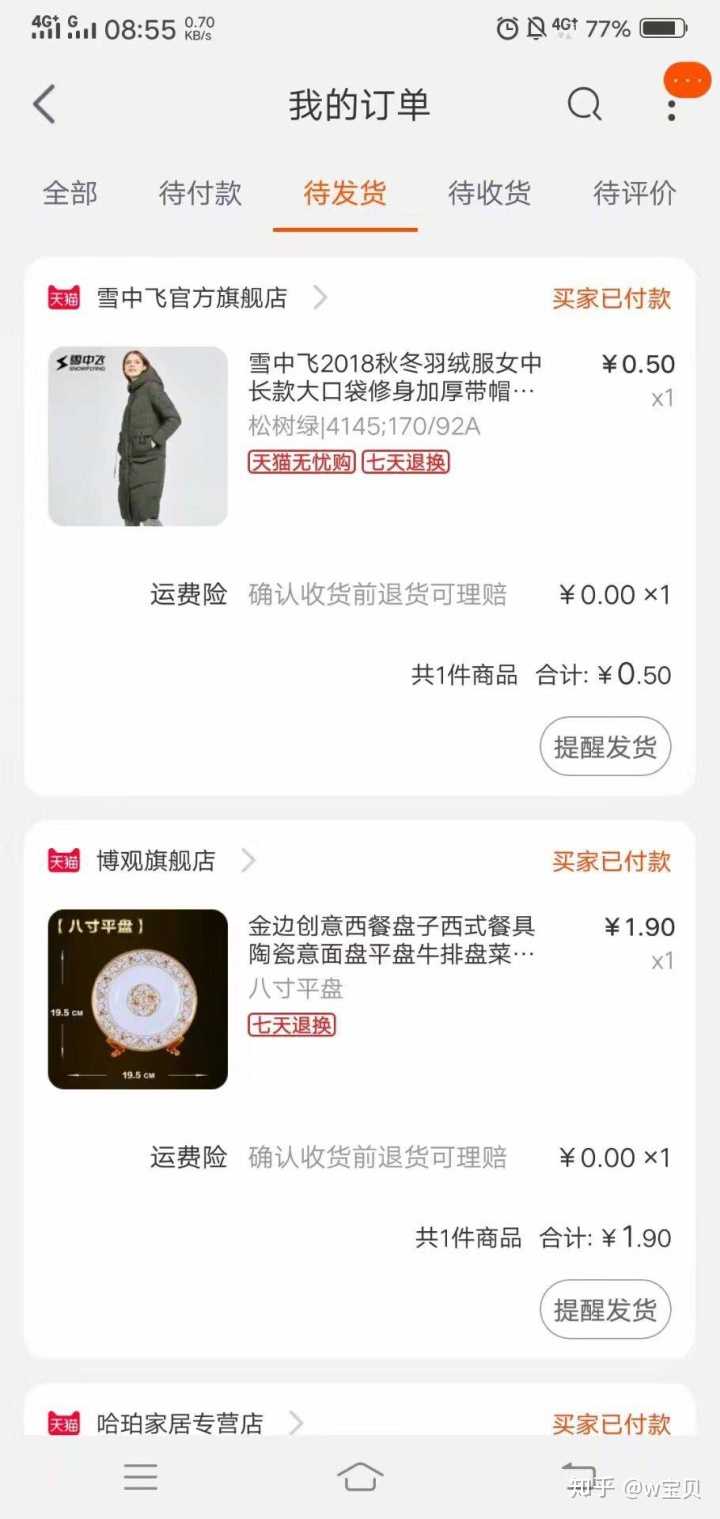
Task: Select the 待发货 tab
Action: pos(345,193)
